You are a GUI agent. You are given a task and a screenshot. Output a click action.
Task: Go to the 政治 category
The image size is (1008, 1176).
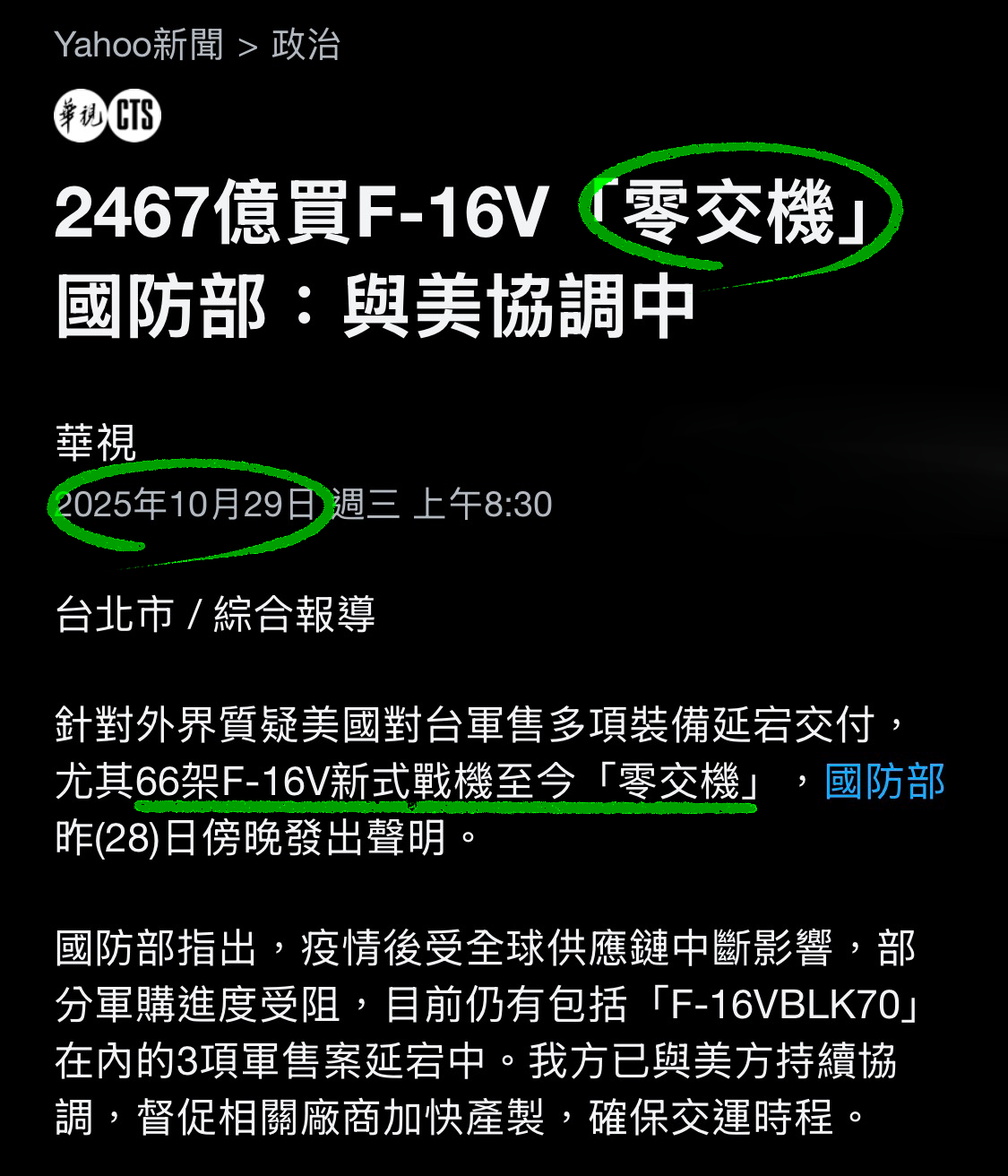306,44
